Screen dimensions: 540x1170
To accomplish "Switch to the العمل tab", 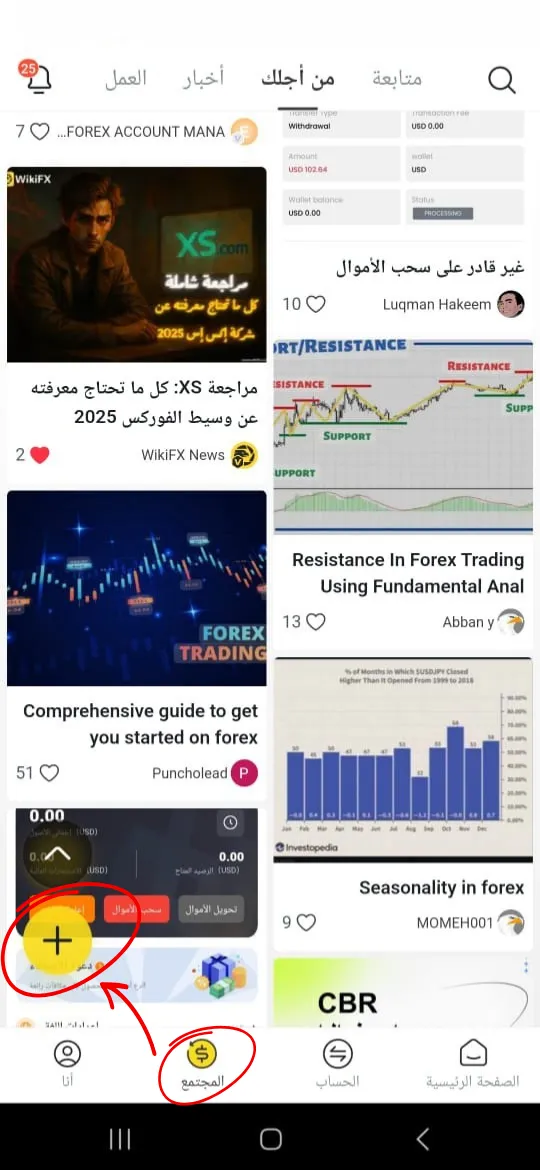I will click(x=125, y=78).
